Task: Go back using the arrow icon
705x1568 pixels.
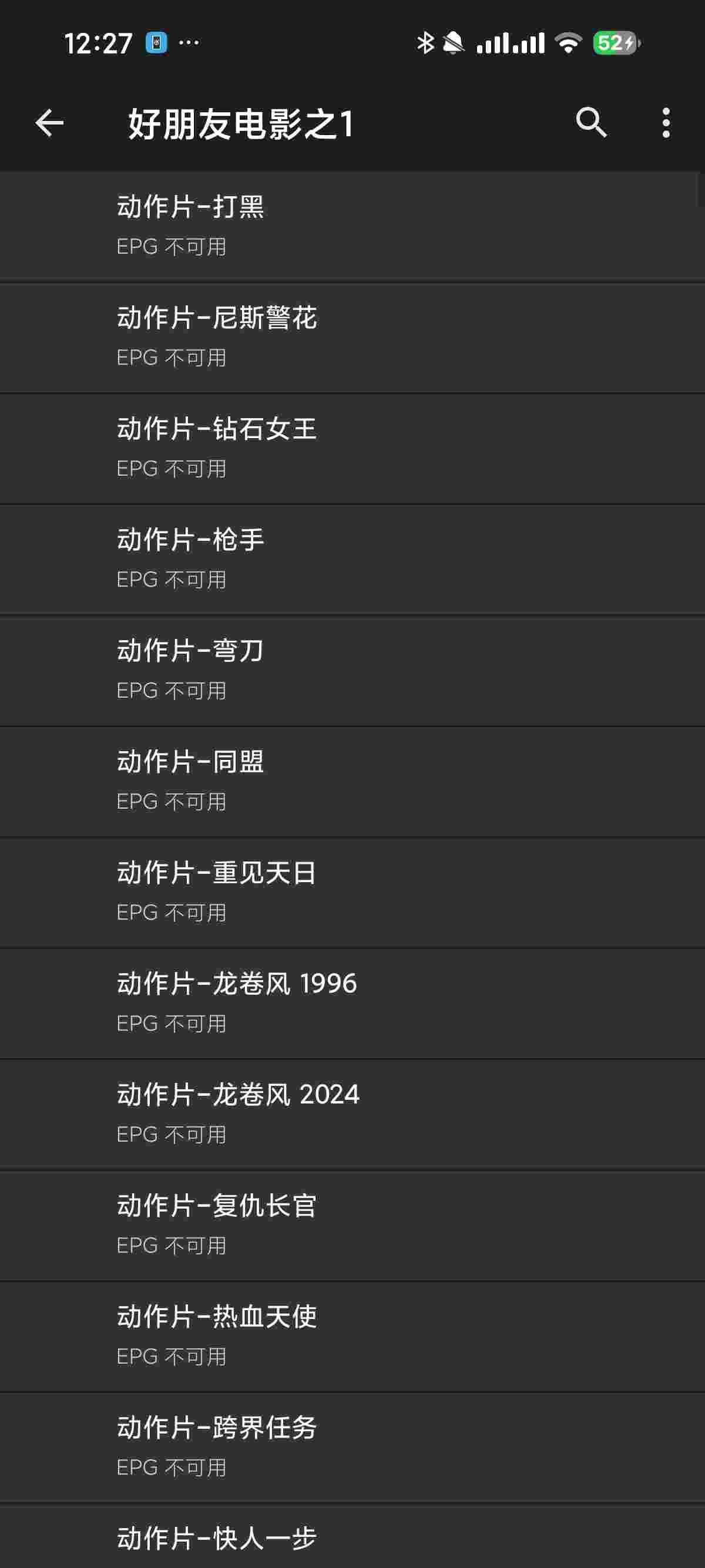Action: tap(49, 123)
